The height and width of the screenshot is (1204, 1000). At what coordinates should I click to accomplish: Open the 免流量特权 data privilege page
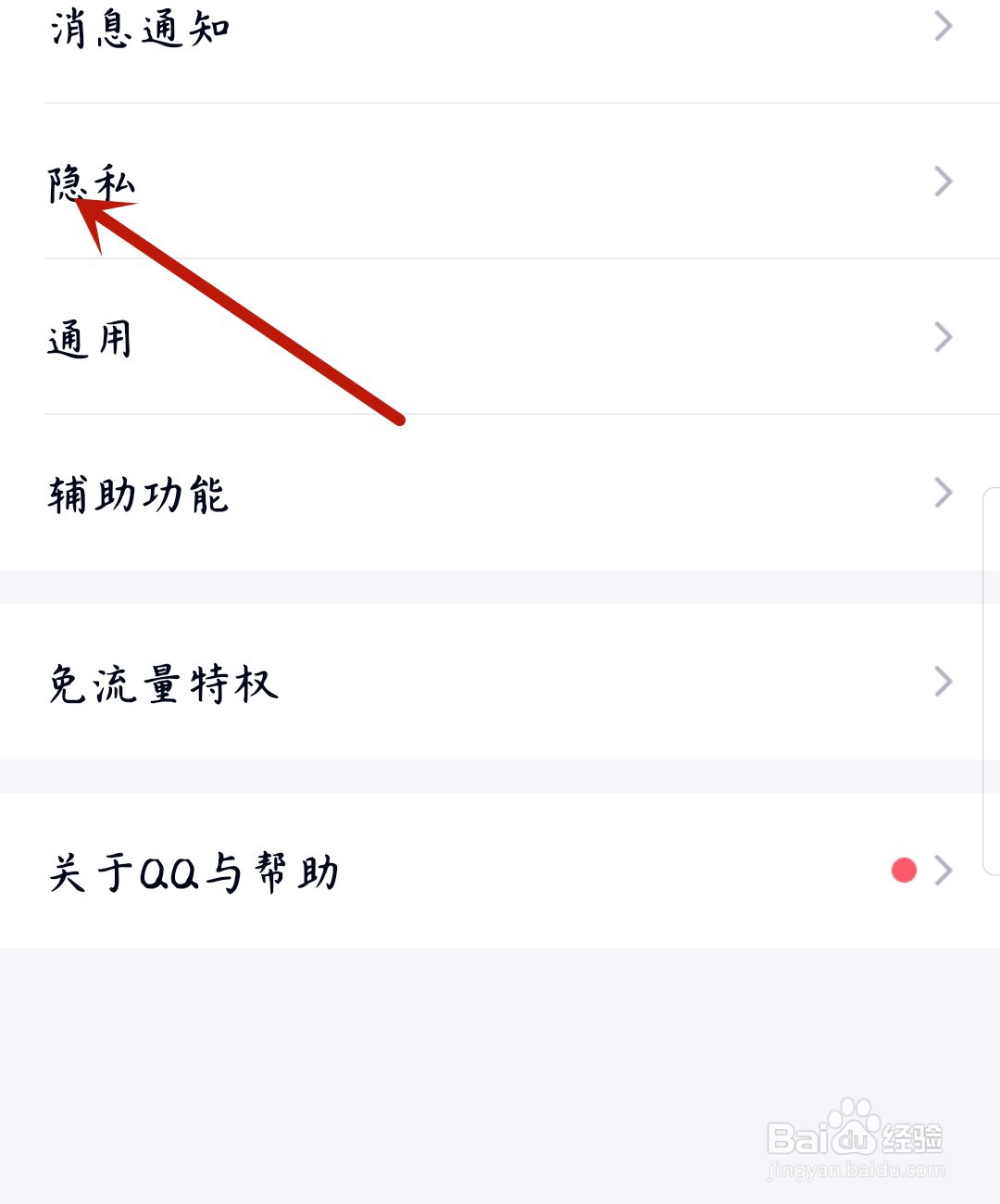pos(164,683)
